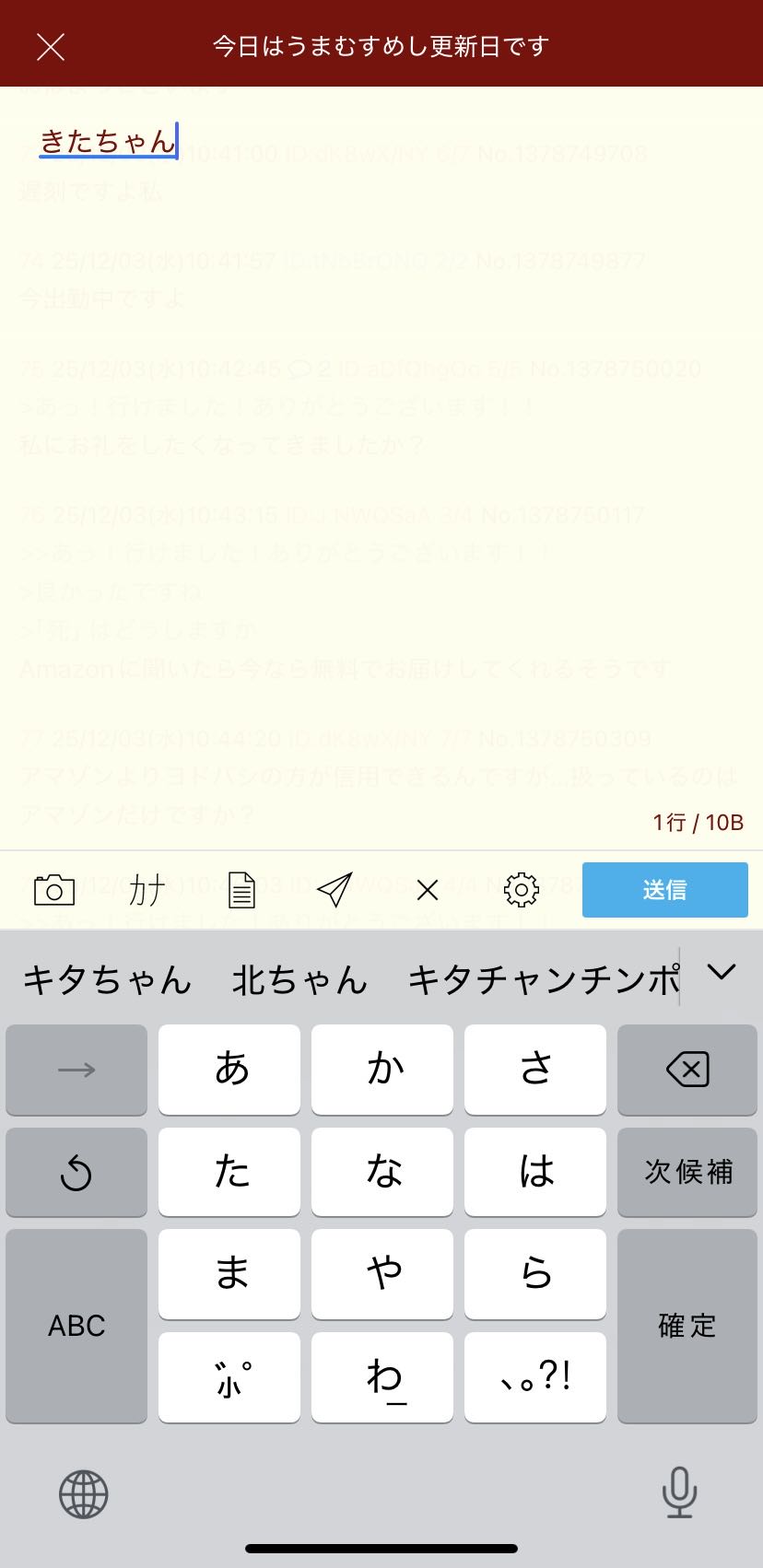
Task: Start dictation with the microphone key
Action: click(679, 1492)
